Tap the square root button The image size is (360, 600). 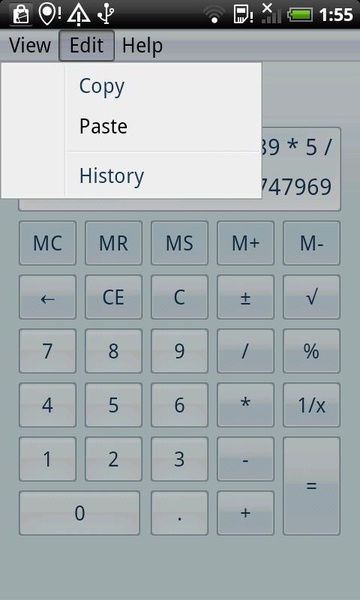[311, 297]
